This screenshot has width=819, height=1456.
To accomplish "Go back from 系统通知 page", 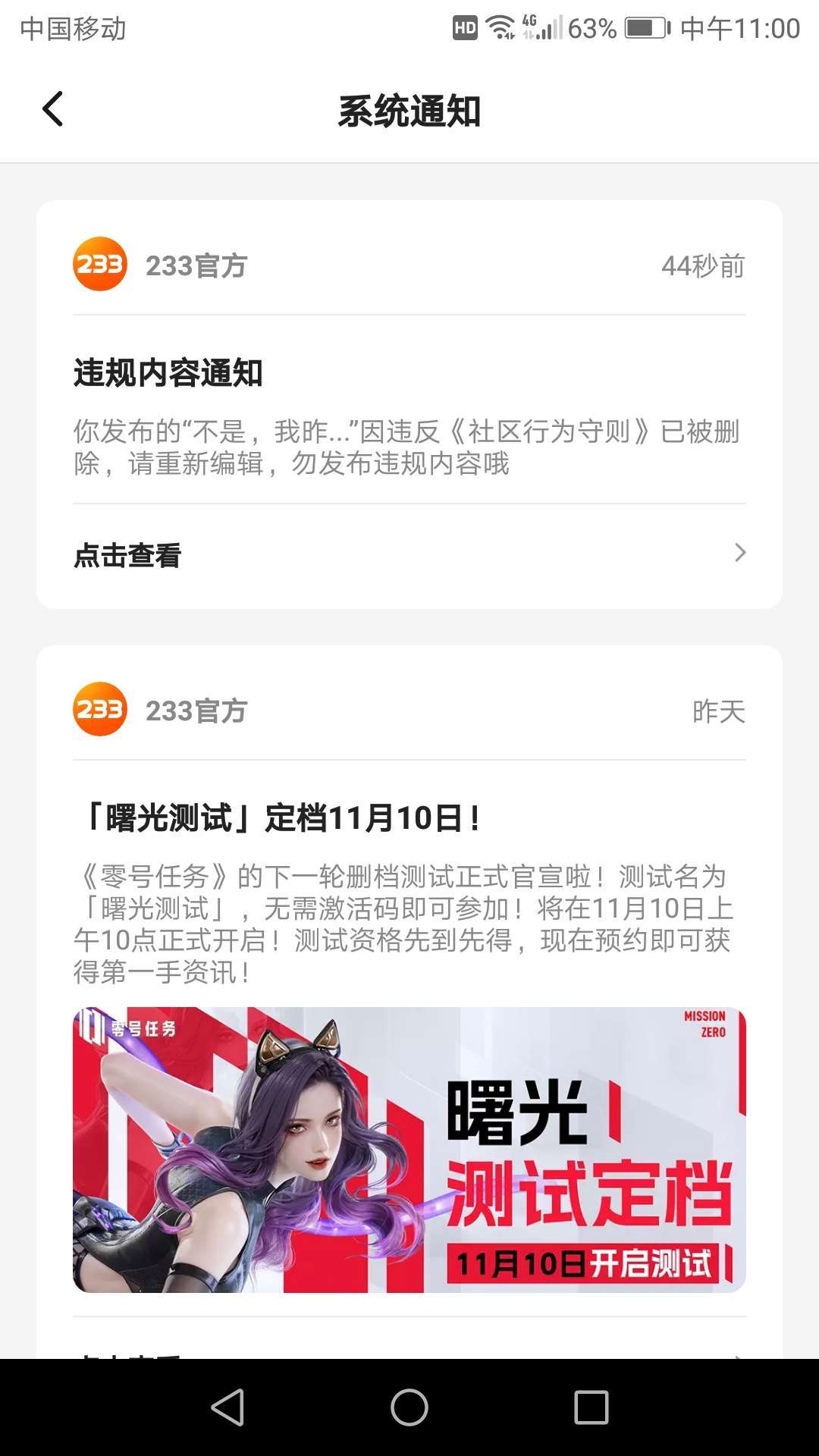I will 52,109.
